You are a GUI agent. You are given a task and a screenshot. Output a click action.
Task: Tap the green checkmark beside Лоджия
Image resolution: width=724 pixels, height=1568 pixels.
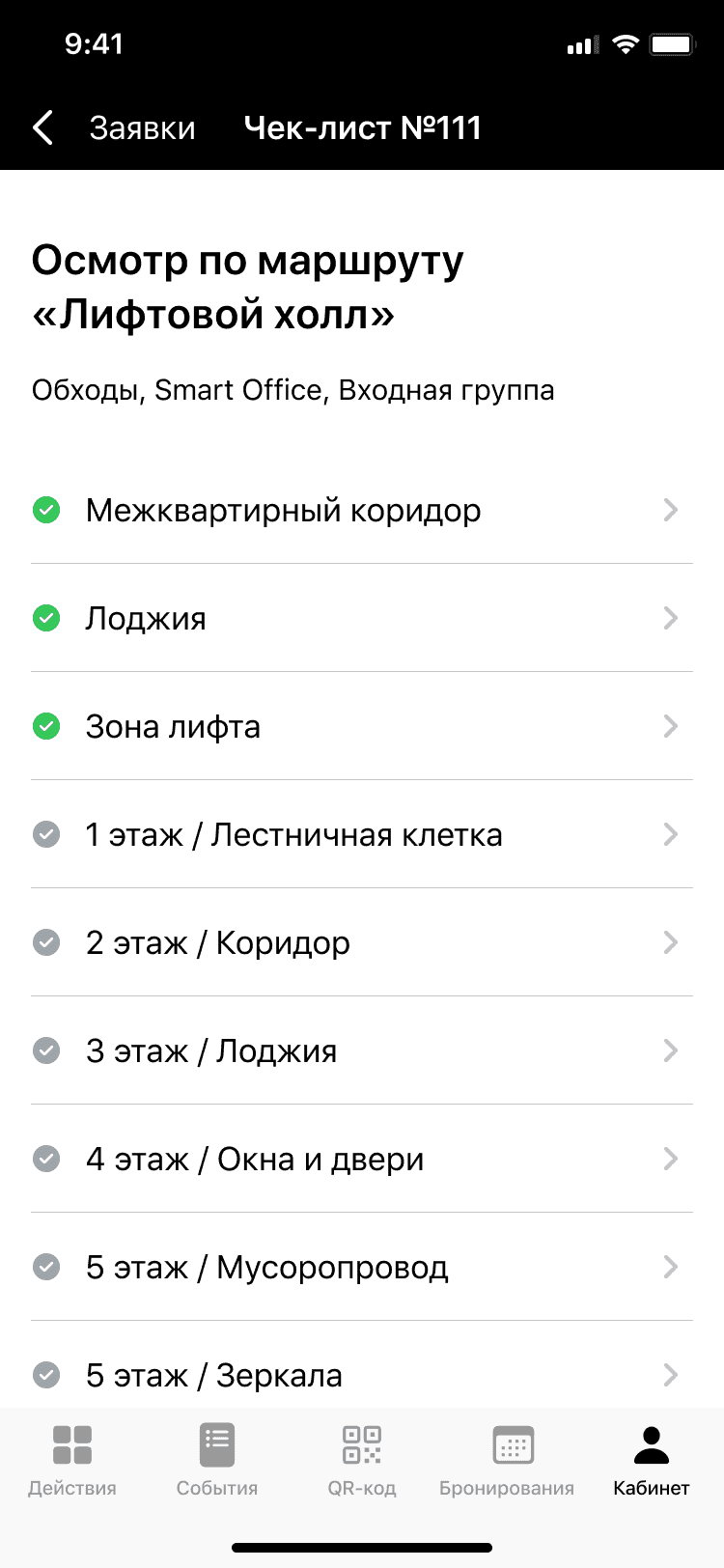[x=45, y=618]
